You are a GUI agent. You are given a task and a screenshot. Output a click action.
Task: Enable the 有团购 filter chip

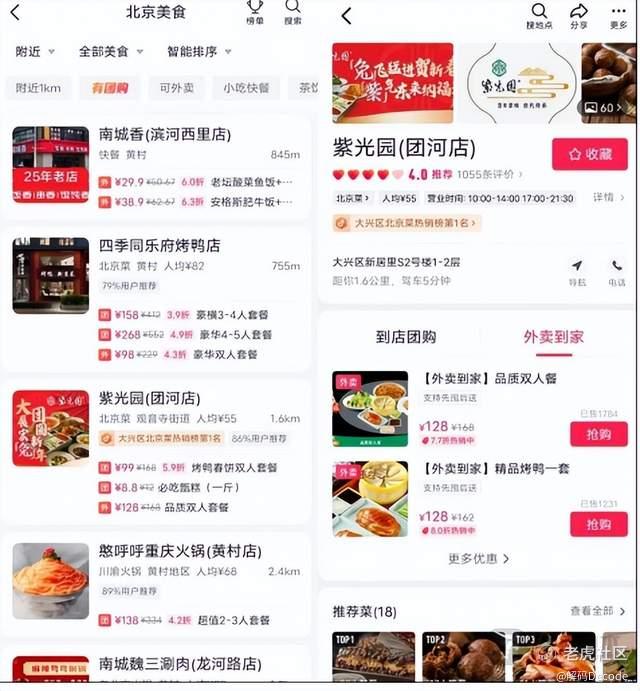click(110, 88)
